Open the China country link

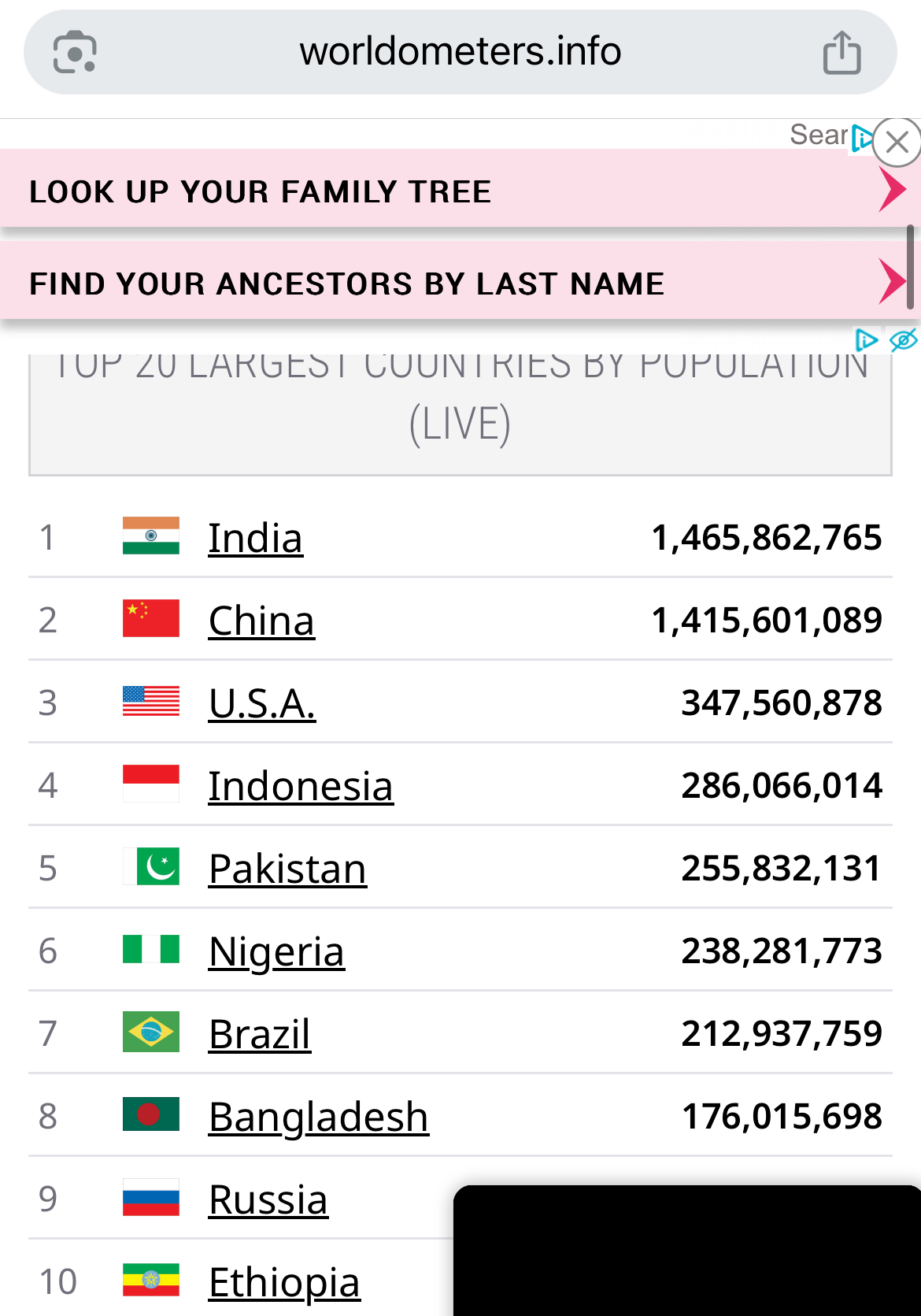(261, 621)
